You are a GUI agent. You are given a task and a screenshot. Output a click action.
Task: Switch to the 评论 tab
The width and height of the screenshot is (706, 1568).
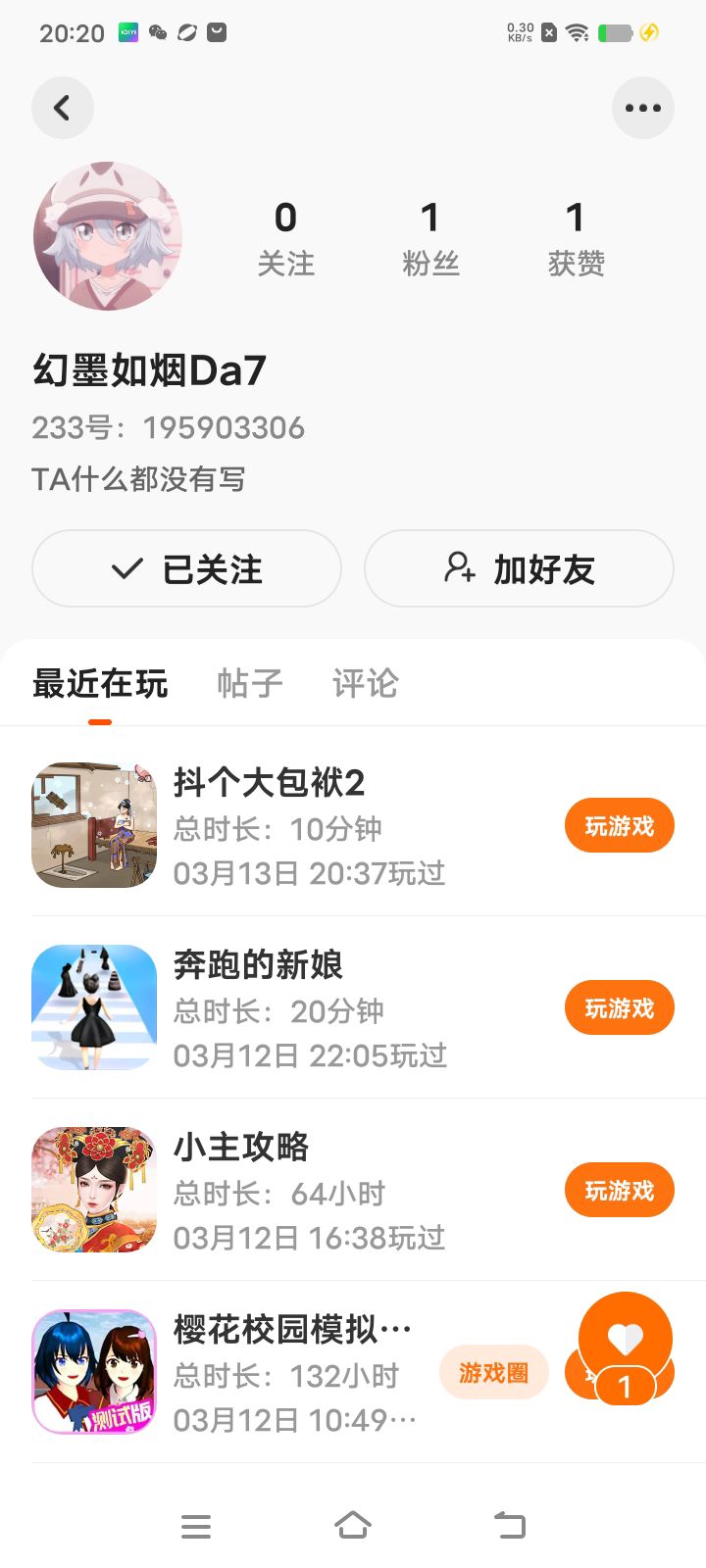point(366,683)
